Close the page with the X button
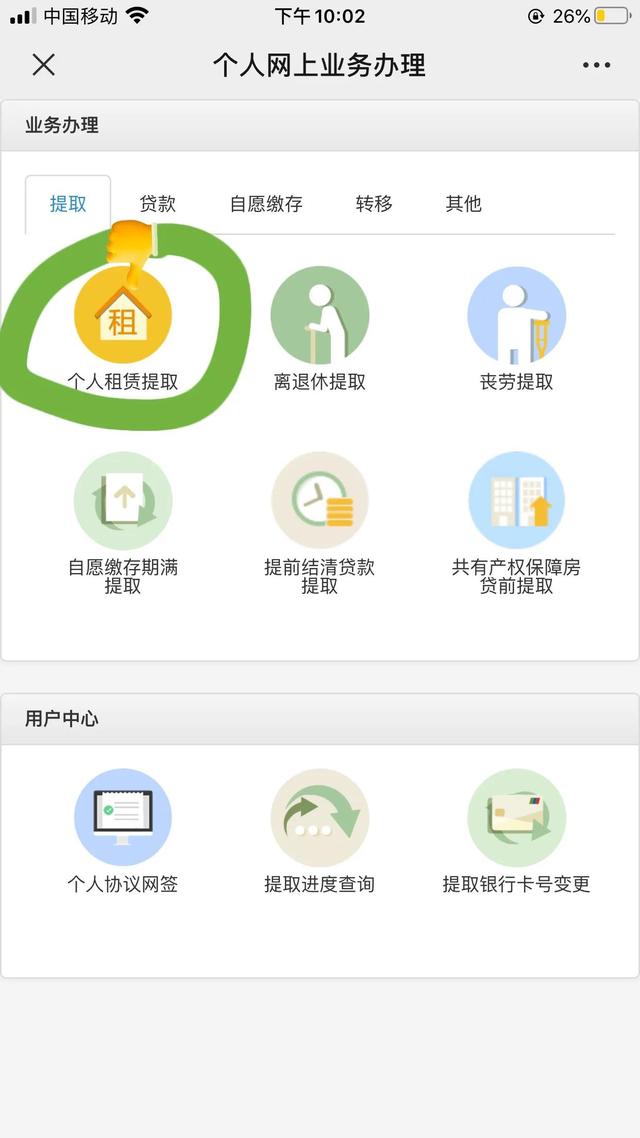 [44, 65]
